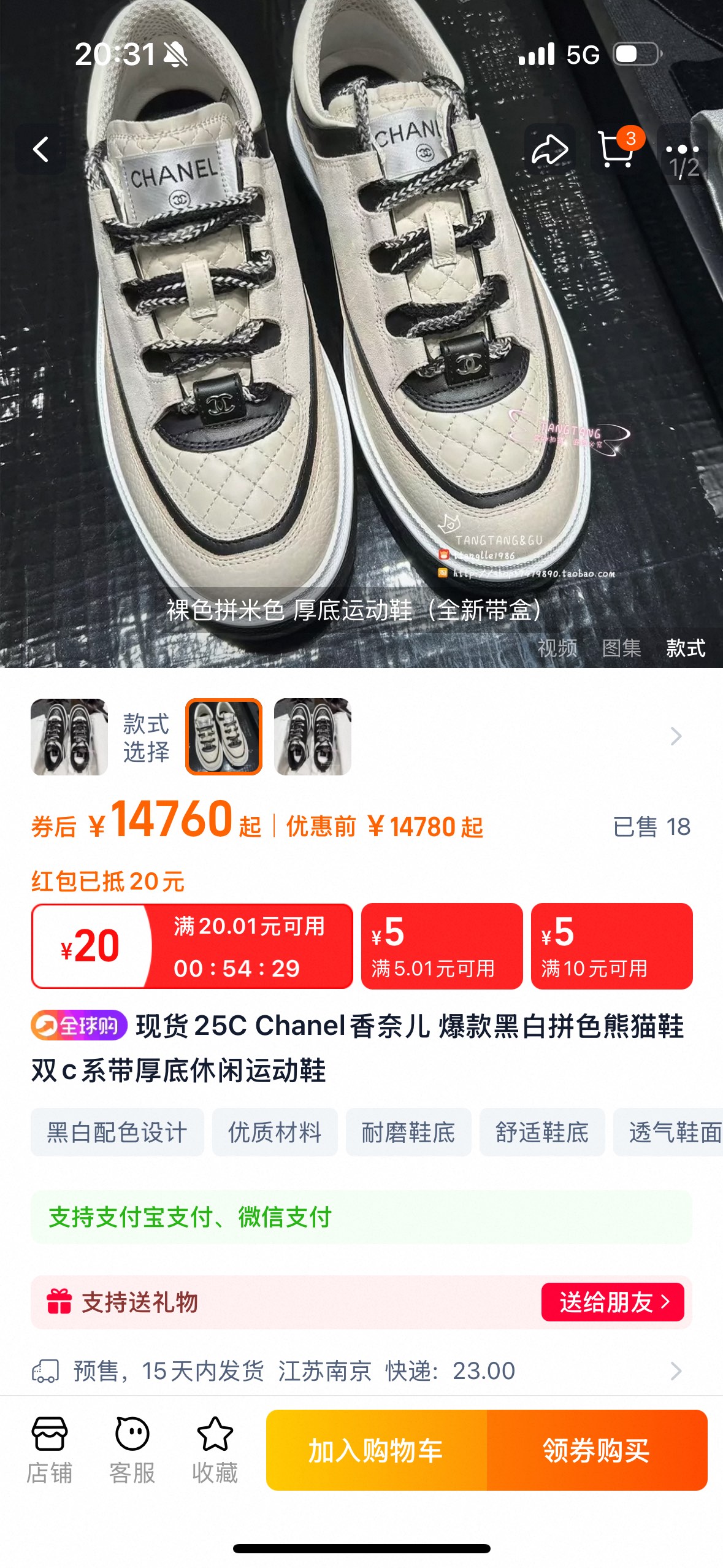
Task: Claim the ¥5 coupon 满10元可用
Action: coord(611,946)
